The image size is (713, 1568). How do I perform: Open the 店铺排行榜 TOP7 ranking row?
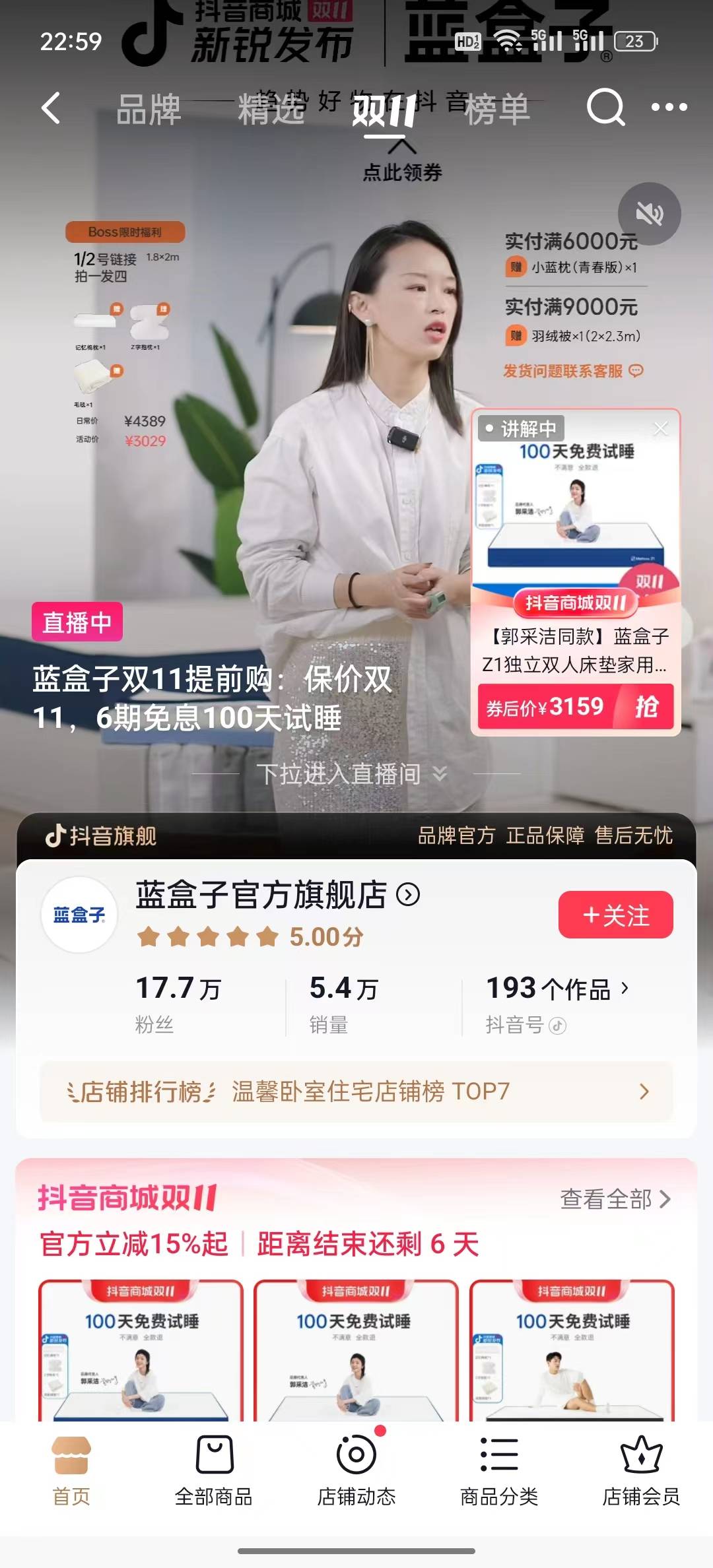[356, 1092]
